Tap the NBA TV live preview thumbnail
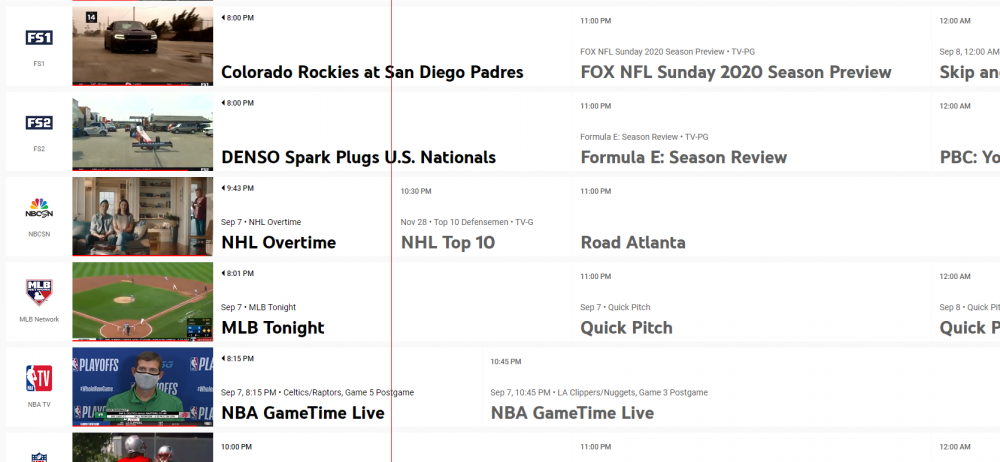The height and width of the screenshot is (462, 1000). click(x=142, y=387)
